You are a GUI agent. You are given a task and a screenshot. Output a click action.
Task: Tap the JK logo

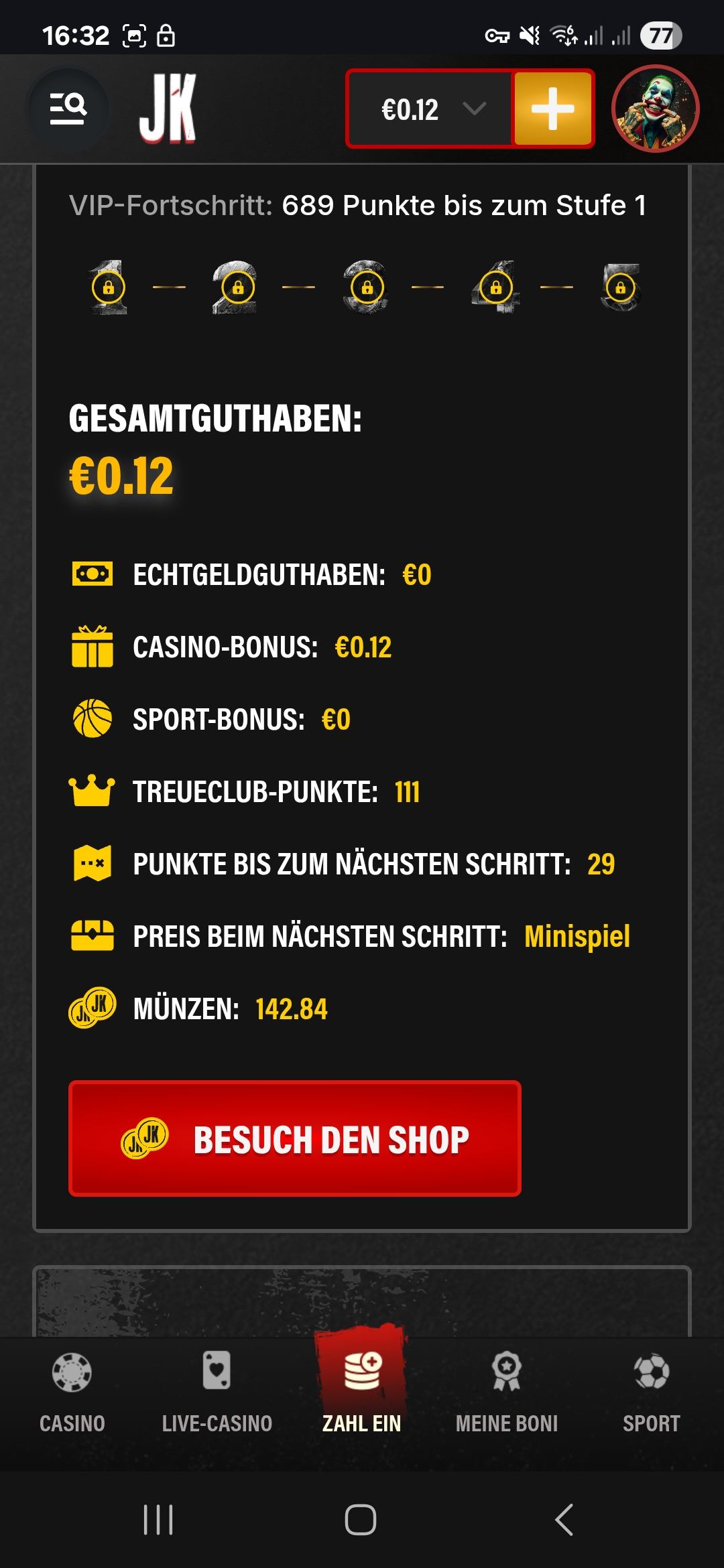click(x=168, y=109)
